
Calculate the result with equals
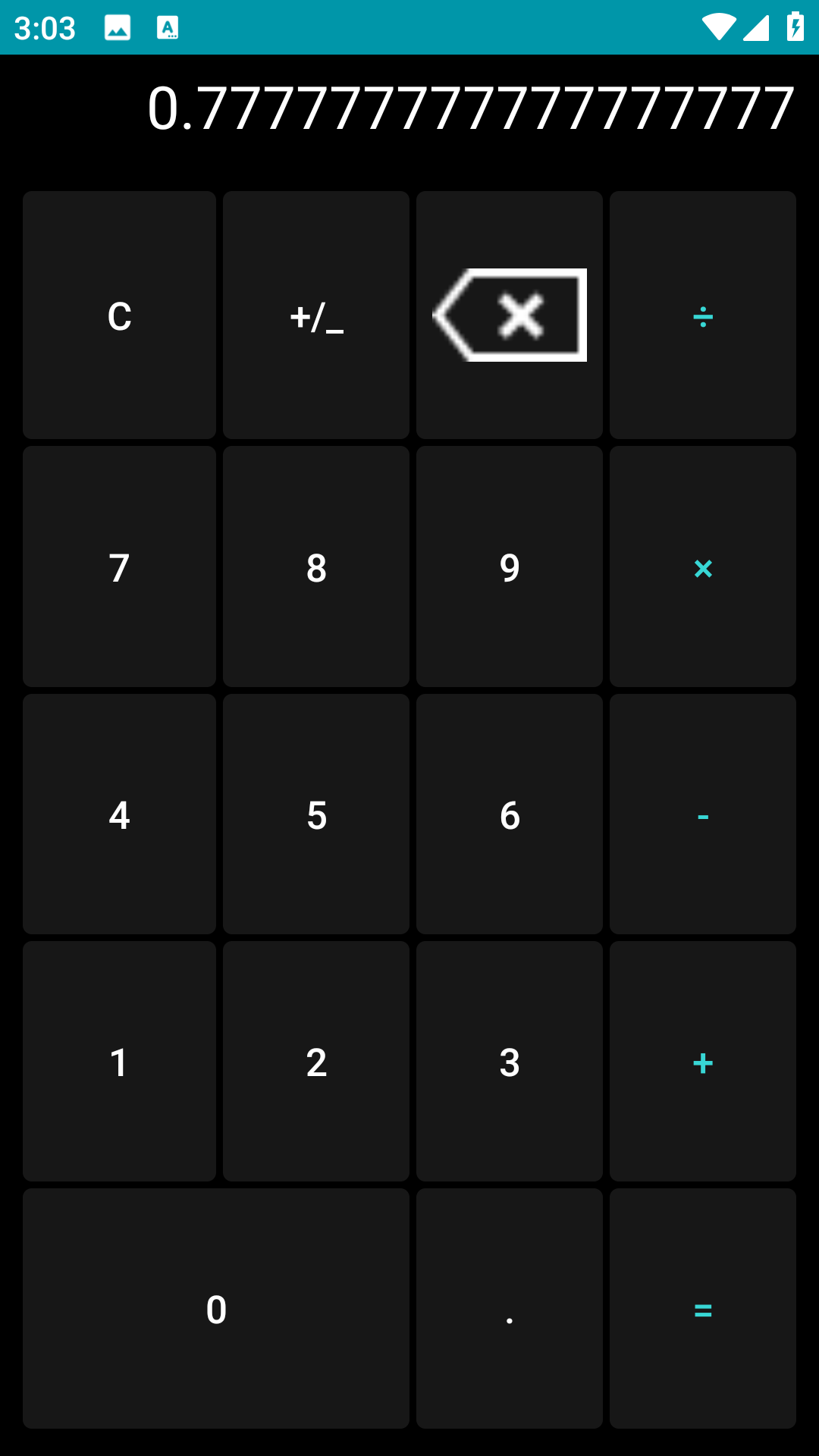pos(703,1309)
